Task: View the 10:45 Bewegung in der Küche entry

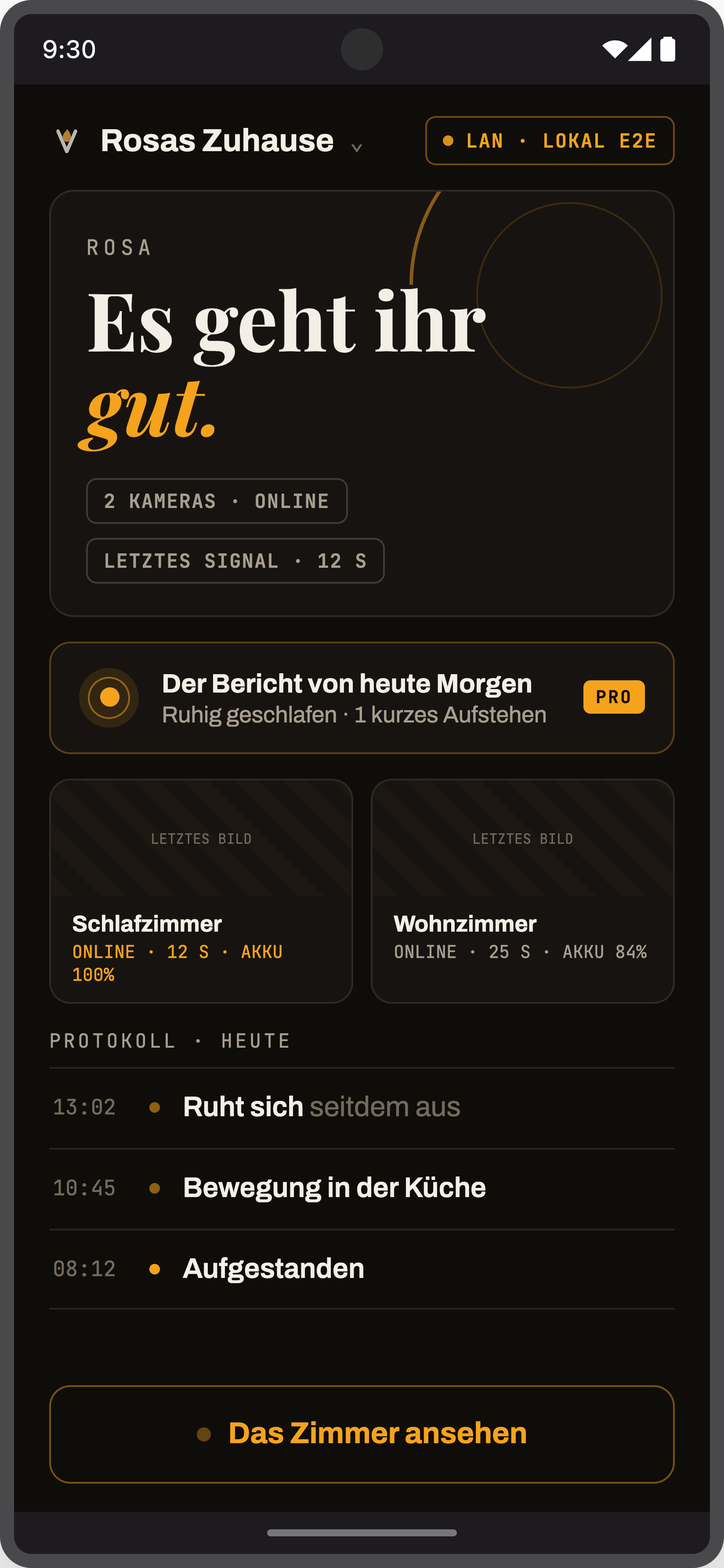Action: 362,1188
